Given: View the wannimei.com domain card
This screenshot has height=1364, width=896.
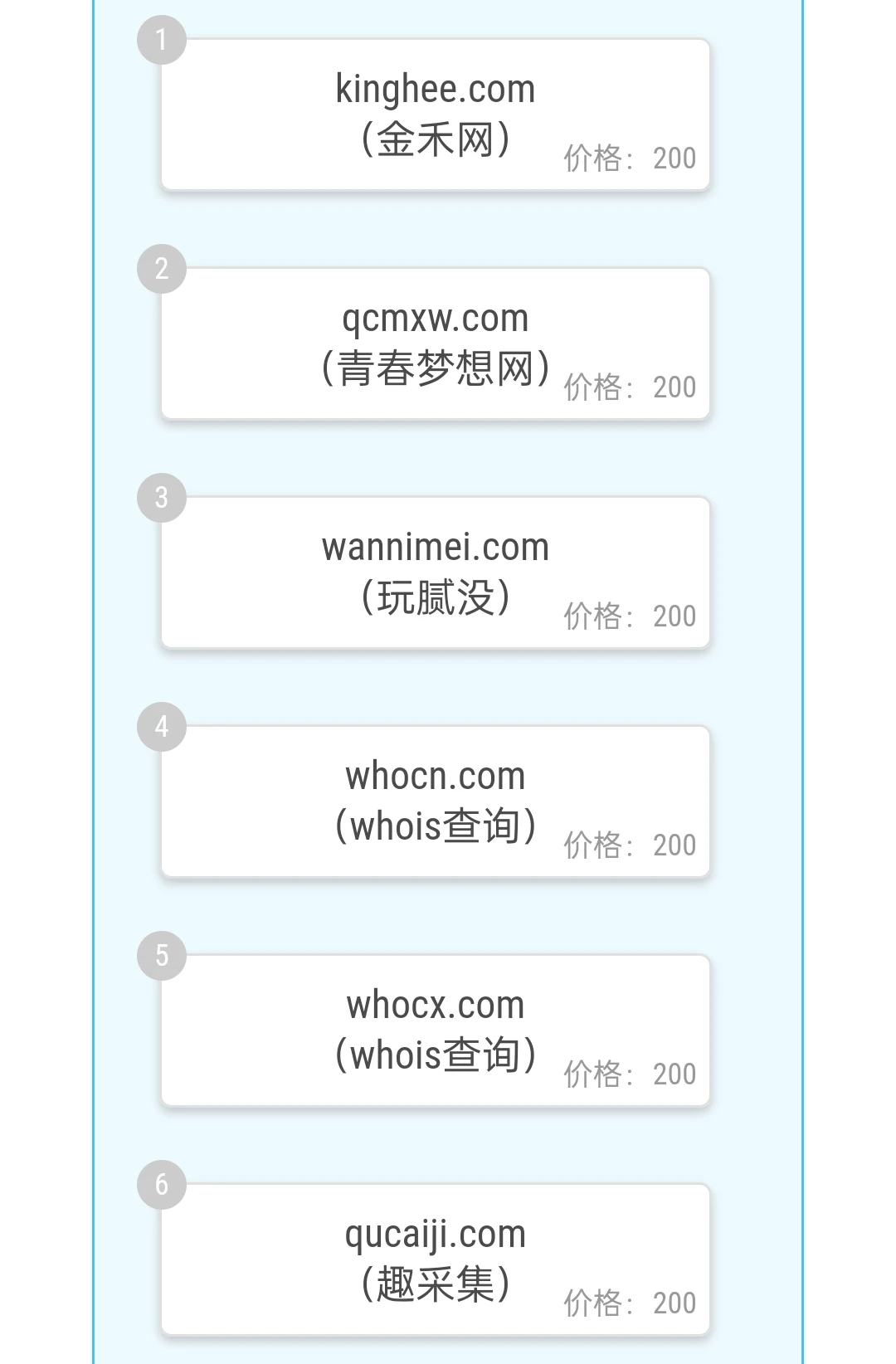Looking at the screenshot, I should [x=435, y=573].
